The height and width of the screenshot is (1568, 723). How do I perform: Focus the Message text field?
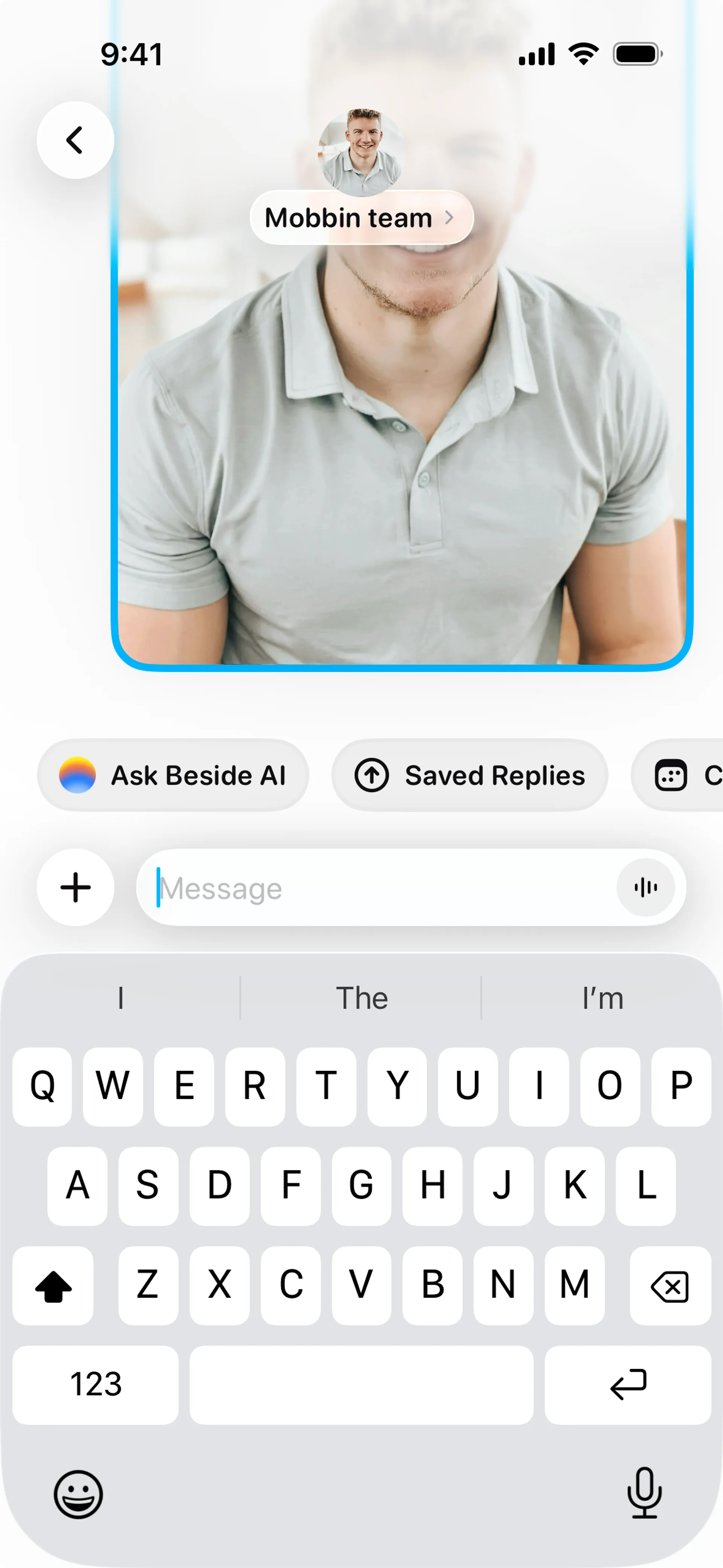377,888
